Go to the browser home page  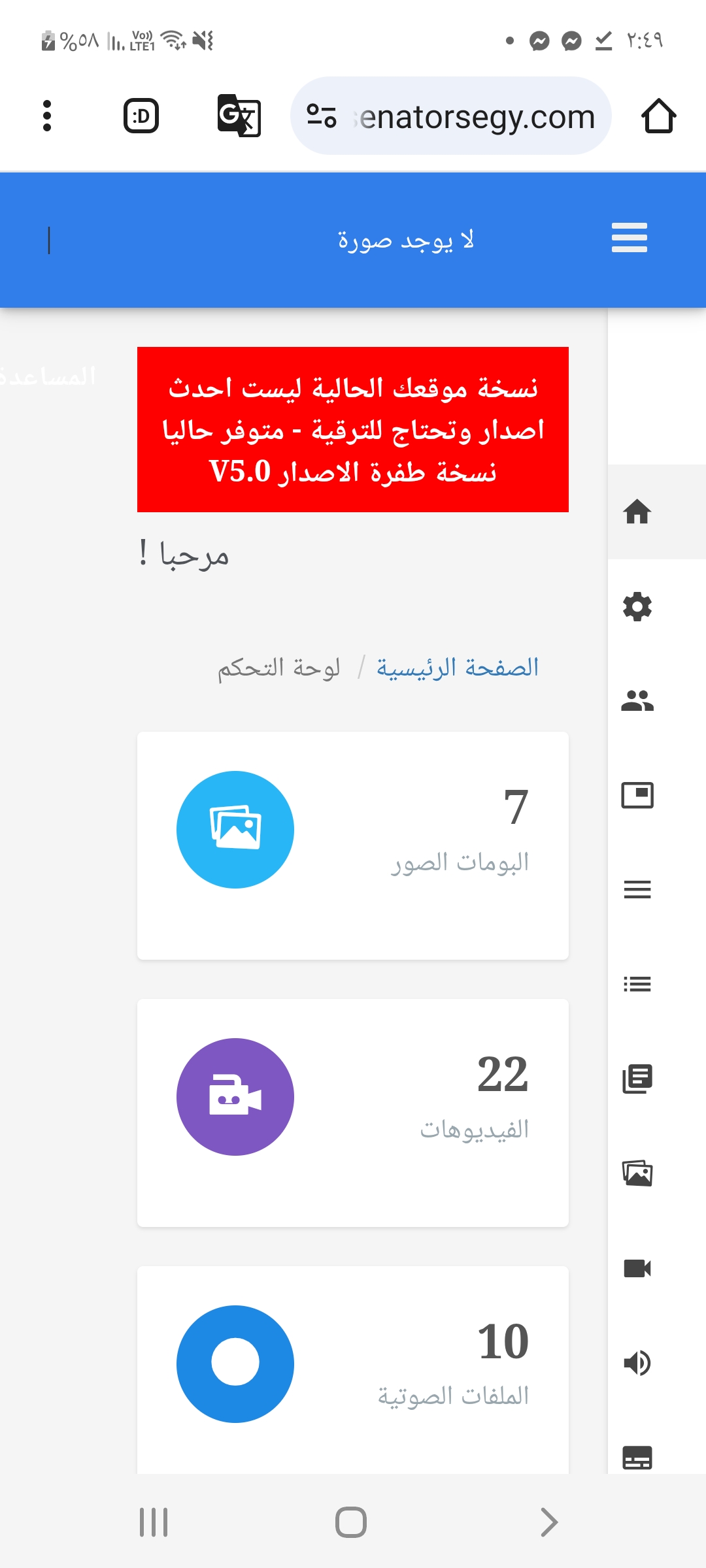[658, 116]
